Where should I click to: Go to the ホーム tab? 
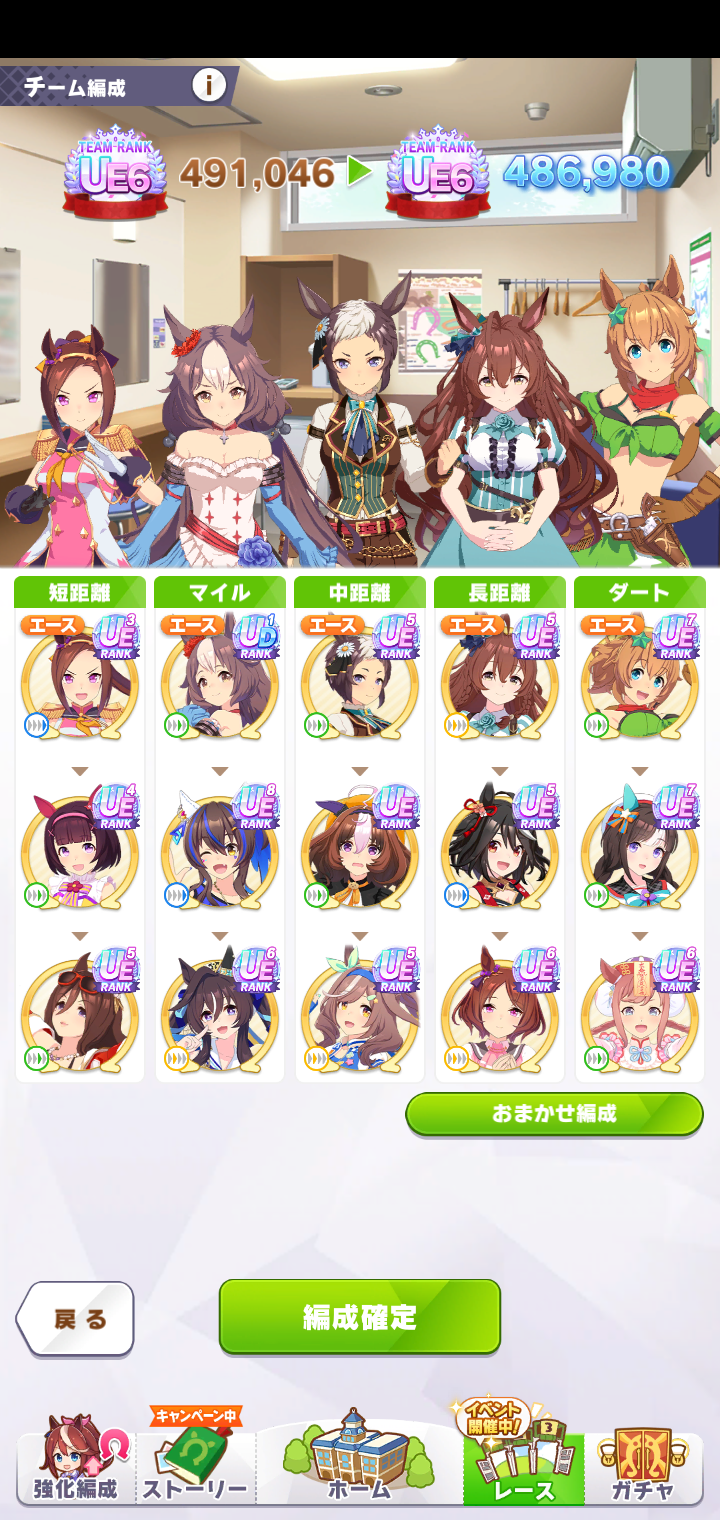(359, 1460)
